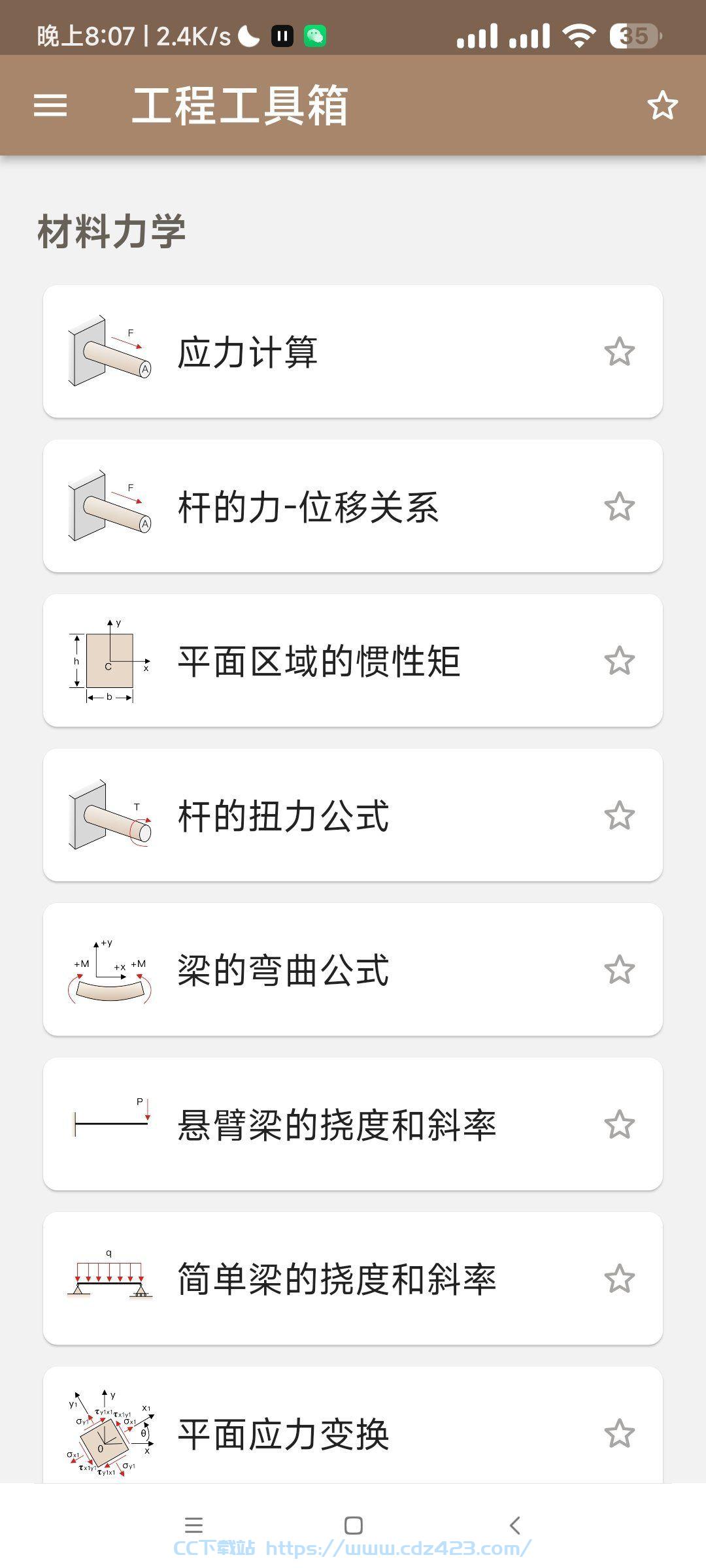706x1568 pixels.
Task: Open 平面区域的惯性矩
Action: point(353,661)
